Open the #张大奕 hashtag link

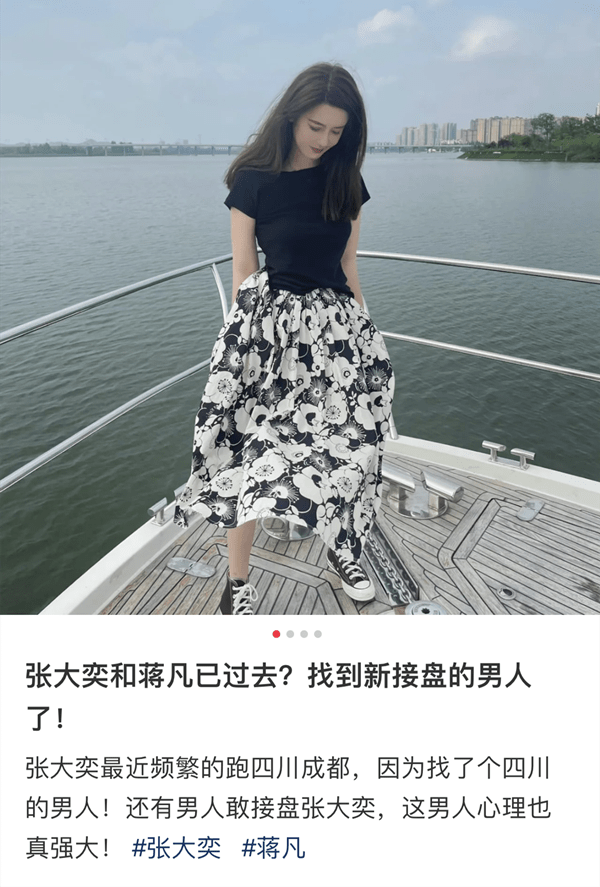[x=176, y=849]
